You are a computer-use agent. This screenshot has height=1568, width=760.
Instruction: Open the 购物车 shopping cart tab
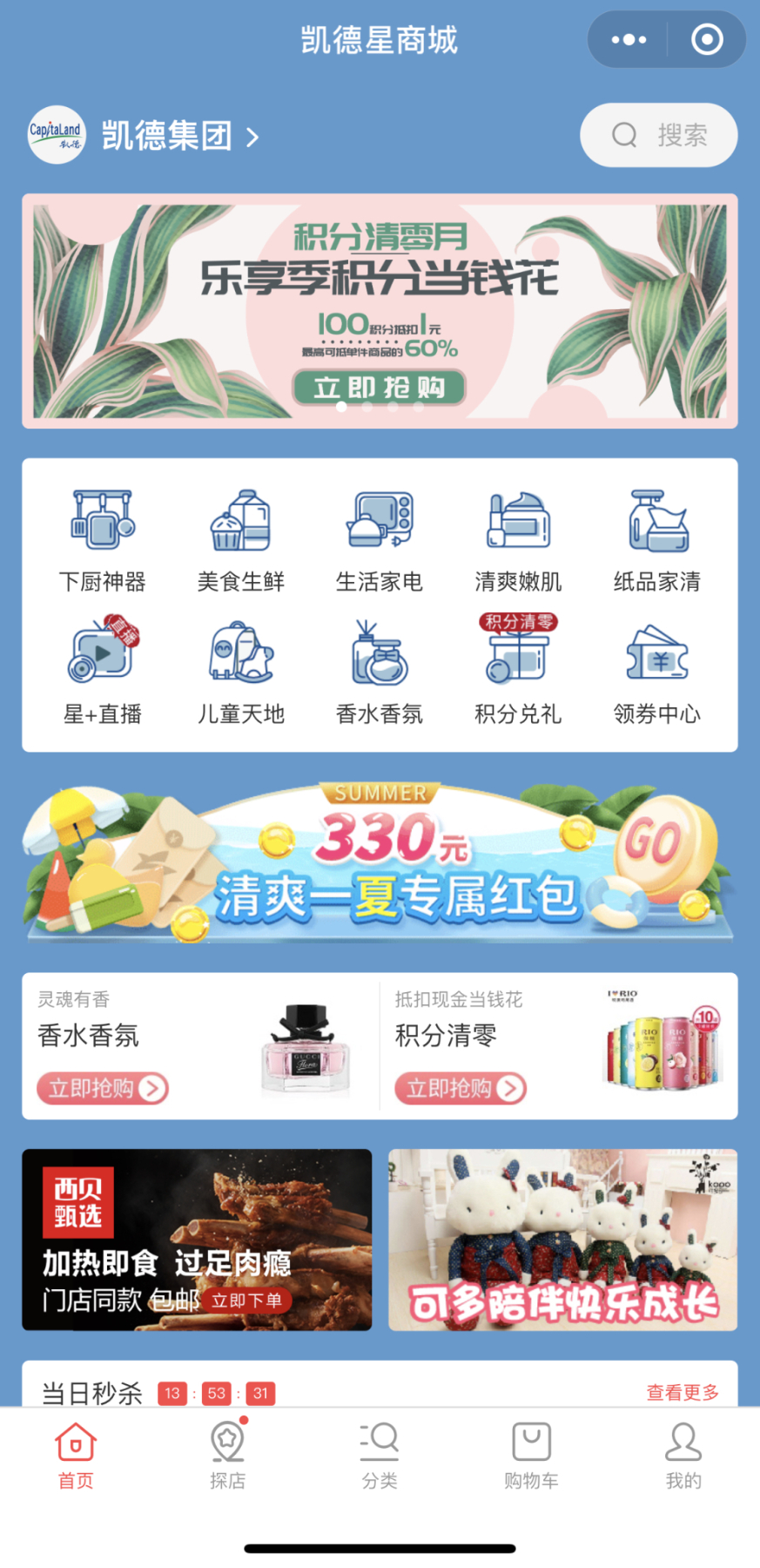[531, 1453]
